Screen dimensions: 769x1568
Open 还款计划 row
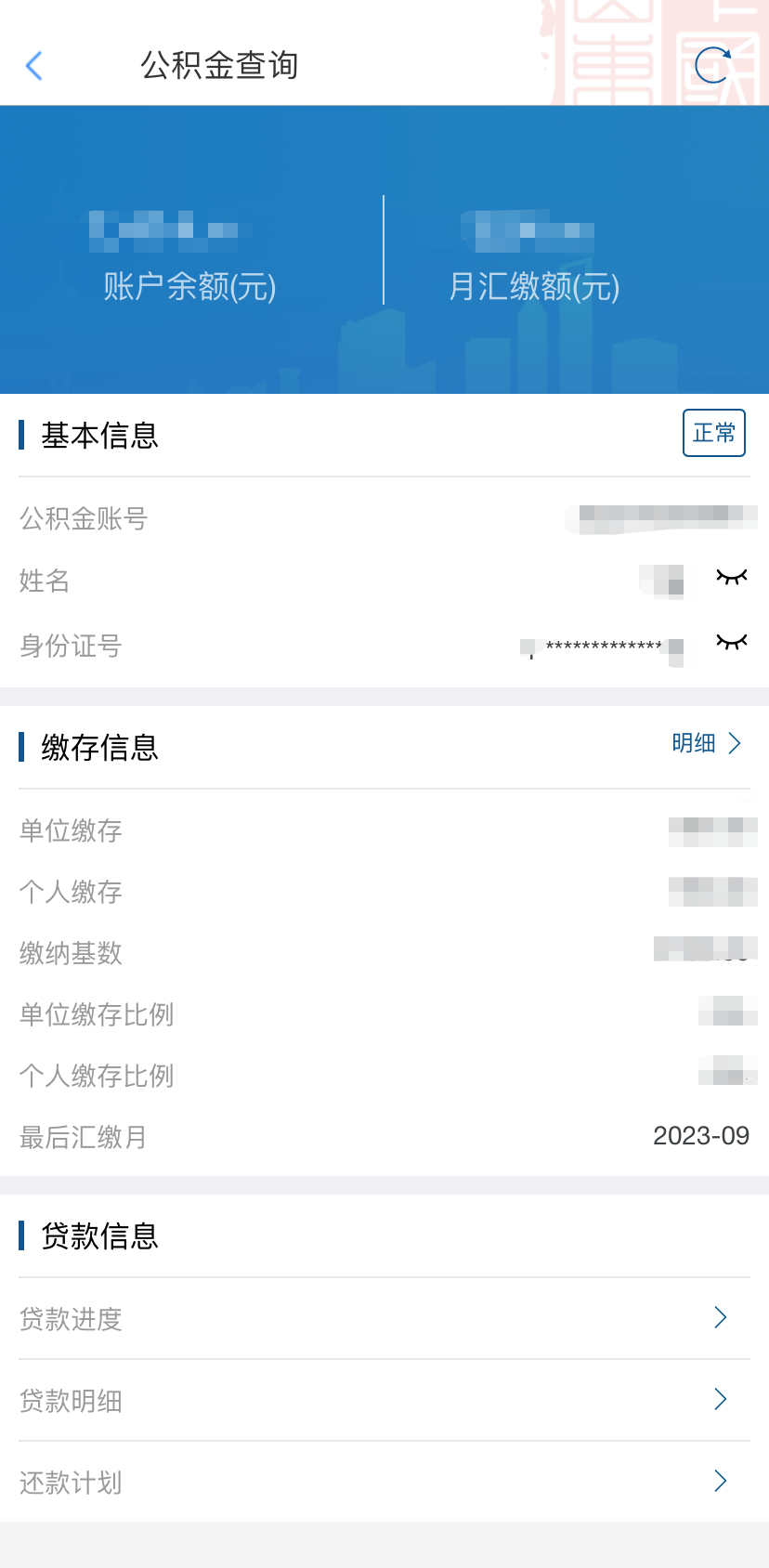click(x=384, y=1483)
